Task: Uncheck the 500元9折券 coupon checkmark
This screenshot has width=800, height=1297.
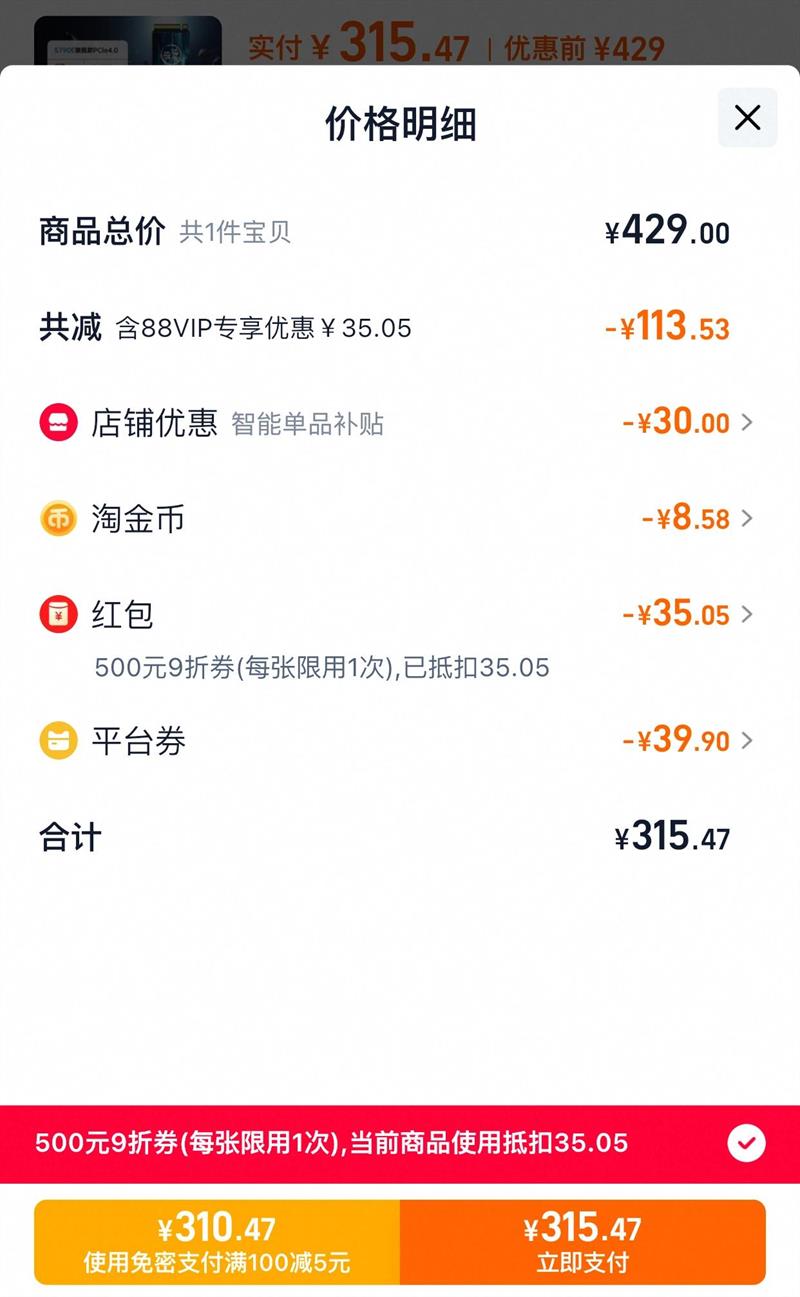Action: (746, 1143)
